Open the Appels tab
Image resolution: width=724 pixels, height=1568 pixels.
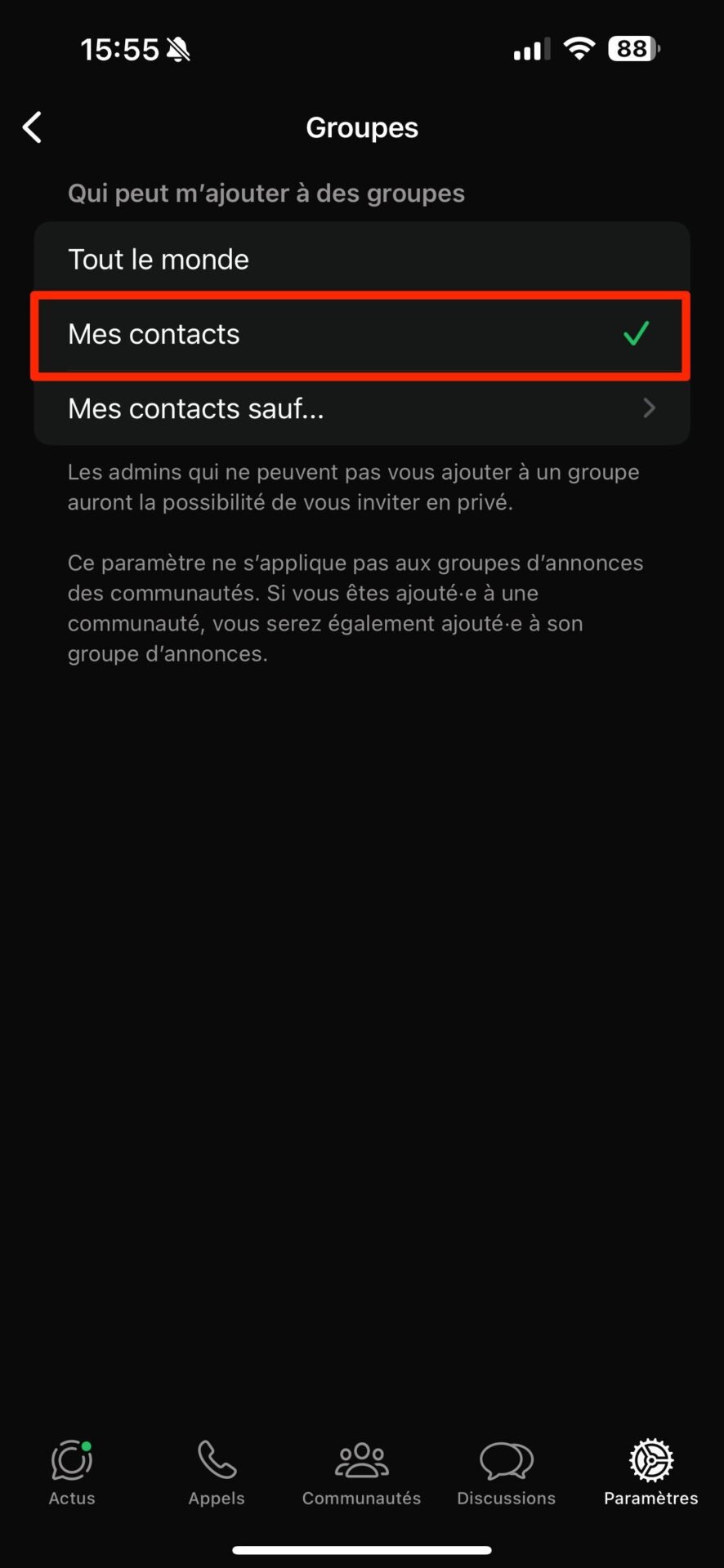217,1473
